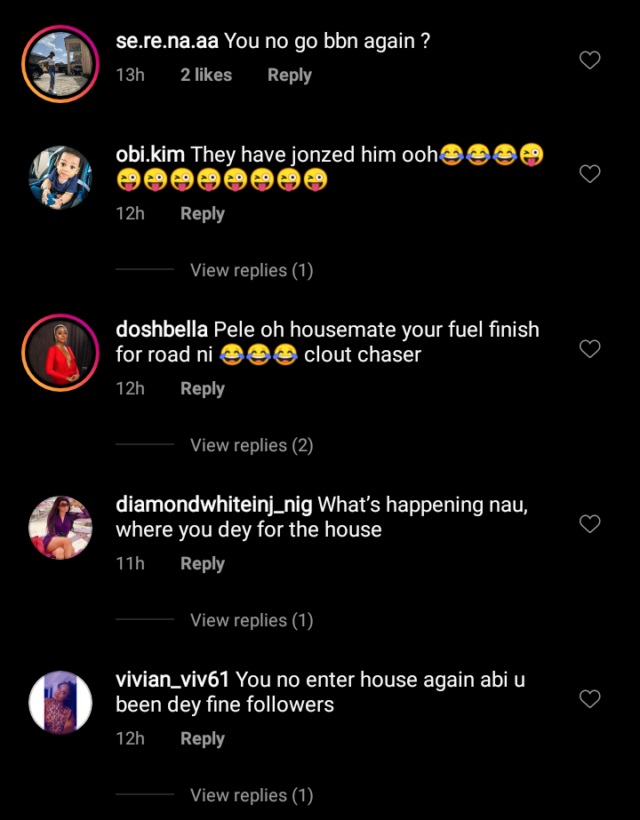Like doshbella's comment

(x=590, y=348)
